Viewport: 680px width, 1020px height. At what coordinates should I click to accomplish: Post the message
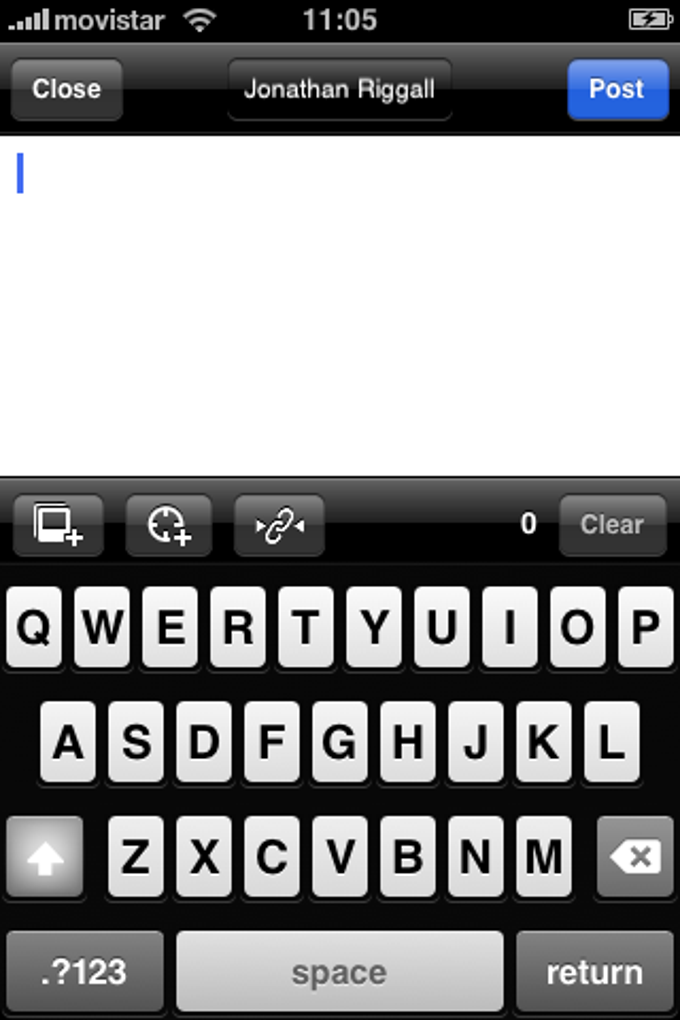(x=616, y=89)
